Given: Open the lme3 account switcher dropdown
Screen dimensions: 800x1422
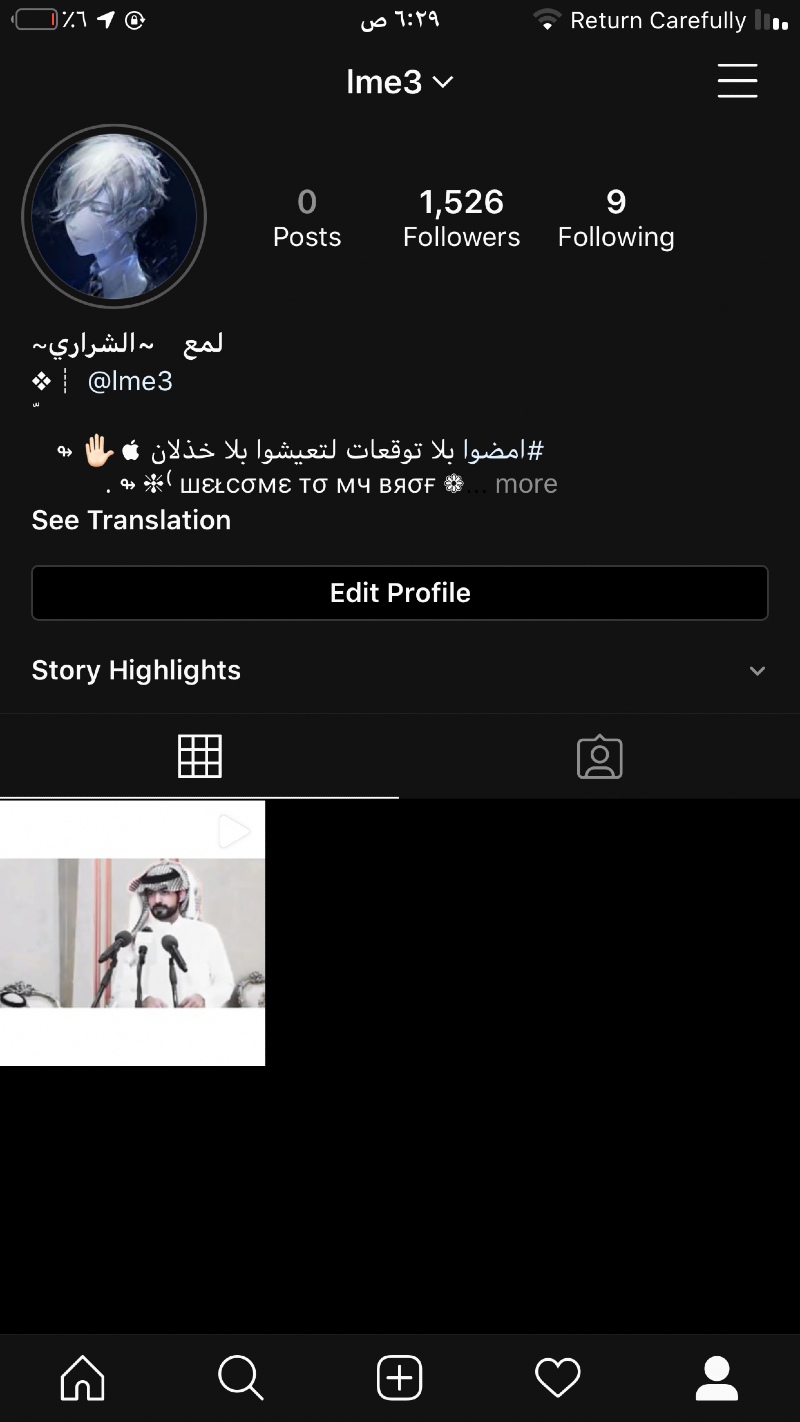Looking at the screenshot, I should coord(400,82).
